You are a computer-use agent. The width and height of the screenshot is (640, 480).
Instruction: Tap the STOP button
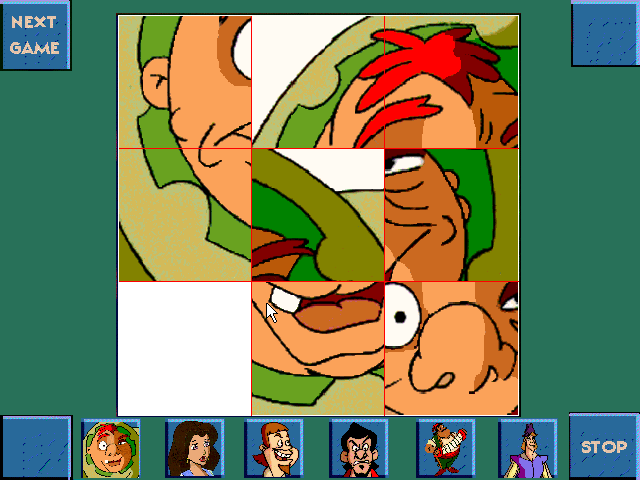click(x=604, y=447)
